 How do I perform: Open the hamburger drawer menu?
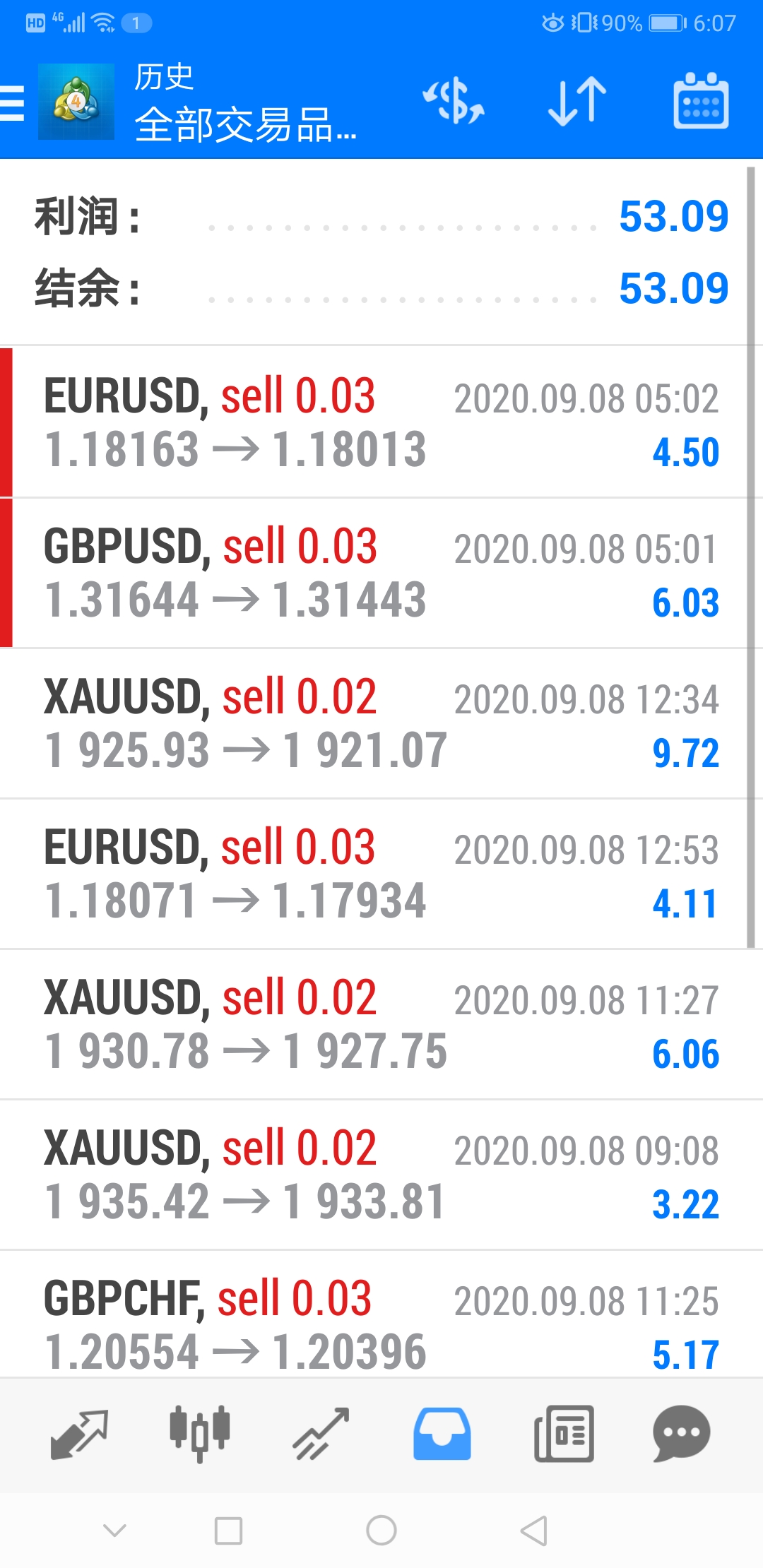click(x=12, y=102)
